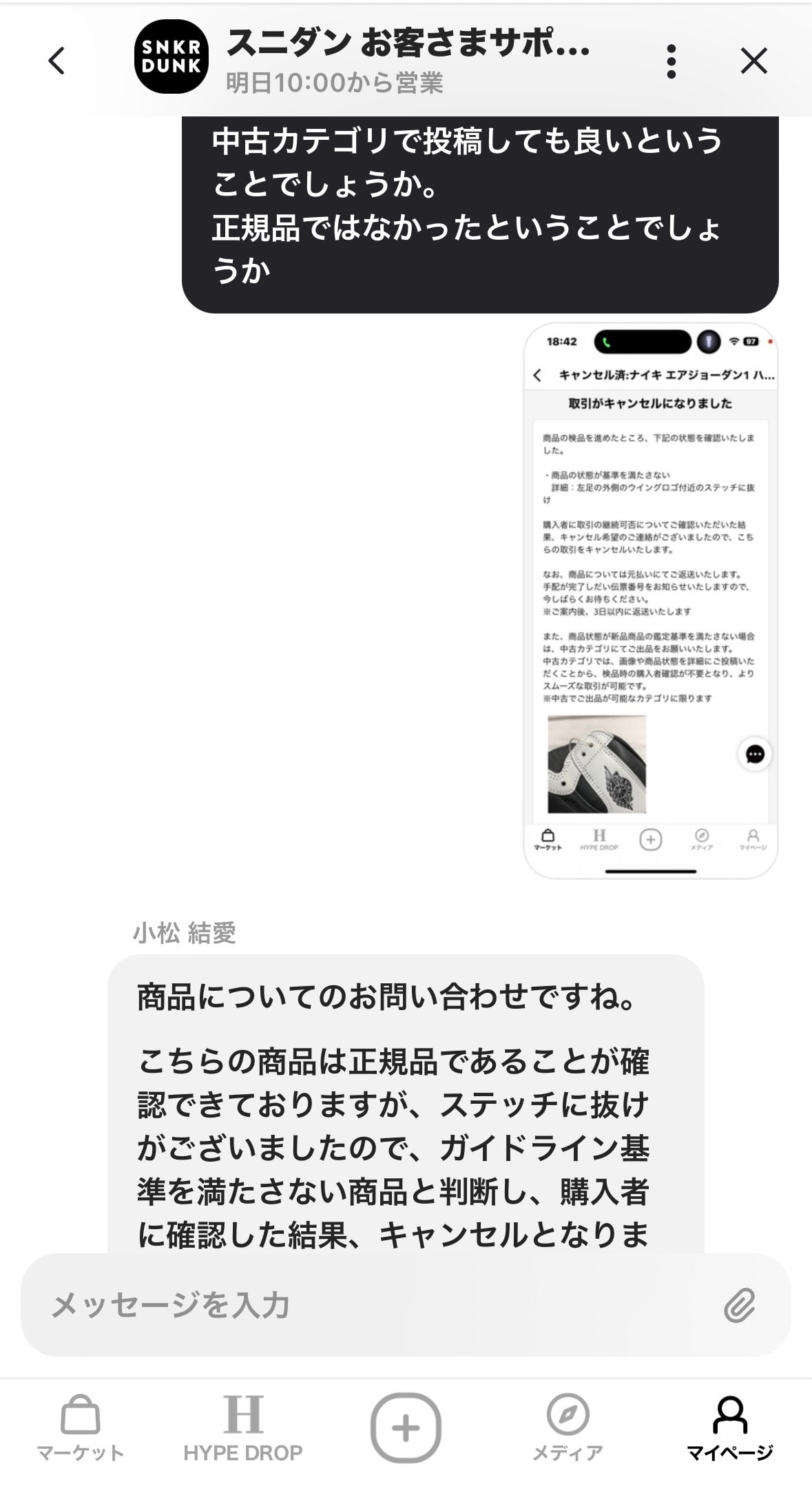The width and height of the screenshot is (812, 1491).
Task: Close the support chat with the X
Action: tap(753, 61)
